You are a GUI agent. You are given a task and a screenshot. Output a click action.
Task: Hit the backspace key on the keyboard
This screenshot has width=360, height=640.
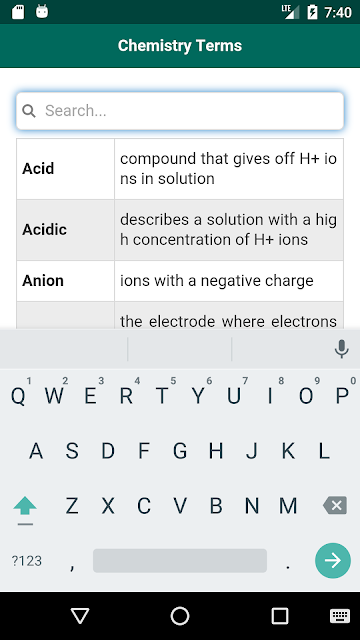[335, 505]
